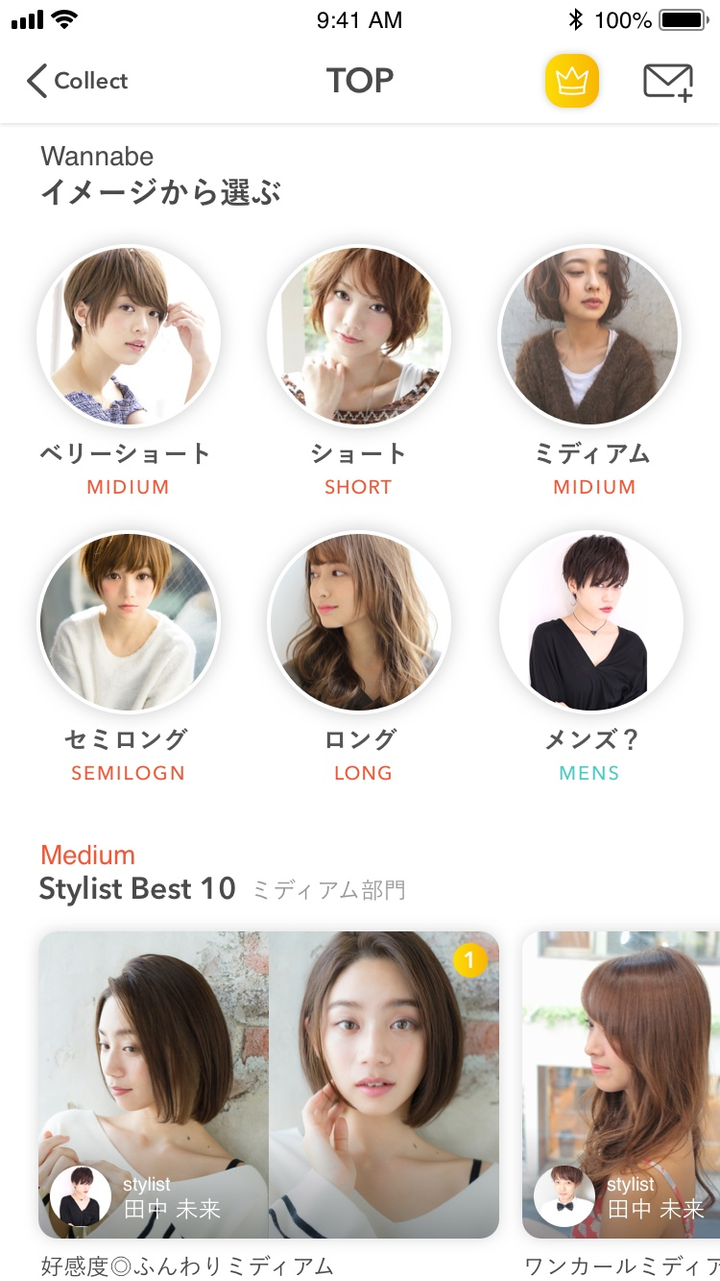This screenshot has height=1281, width=720.
Task: Browse the メンズ？ MENS category
Action: [590, 623]
